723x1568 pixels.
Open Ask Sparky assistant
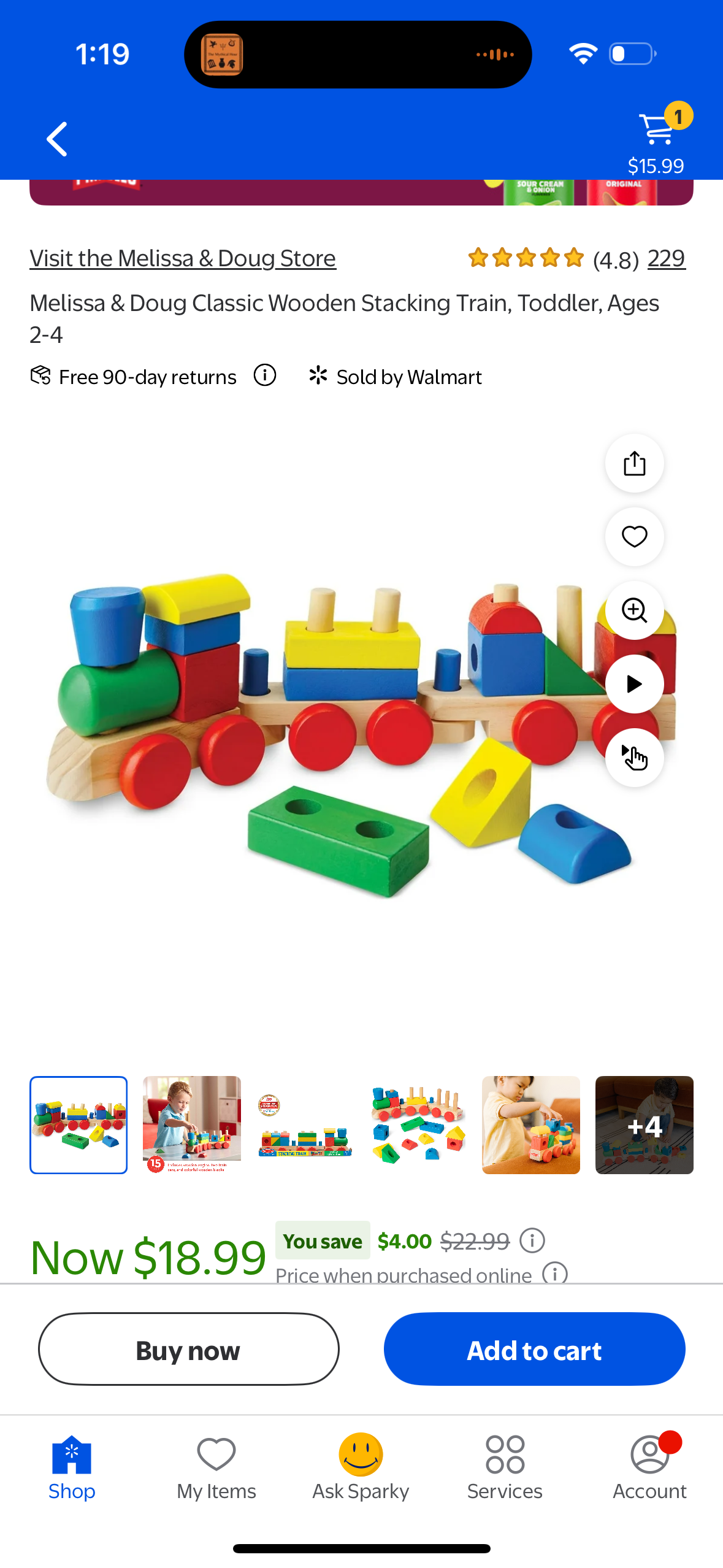361,1467
